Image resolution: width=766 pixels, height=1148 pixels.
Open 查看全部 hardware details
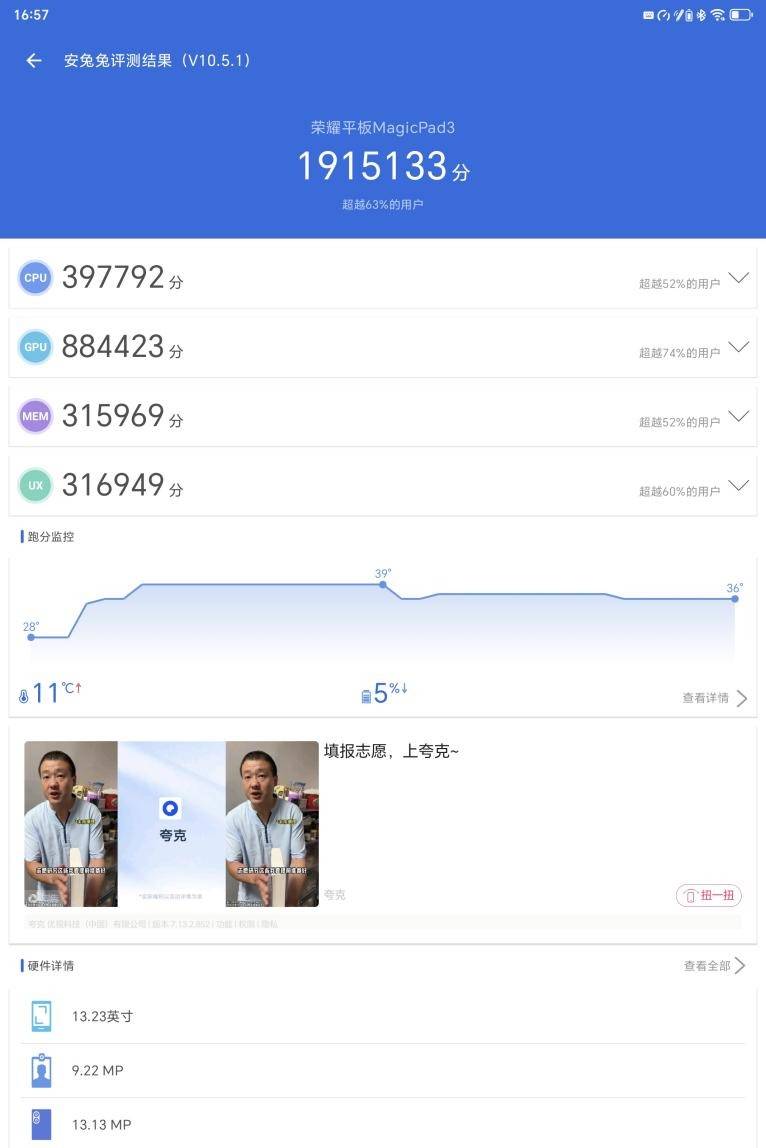(714, 966)
